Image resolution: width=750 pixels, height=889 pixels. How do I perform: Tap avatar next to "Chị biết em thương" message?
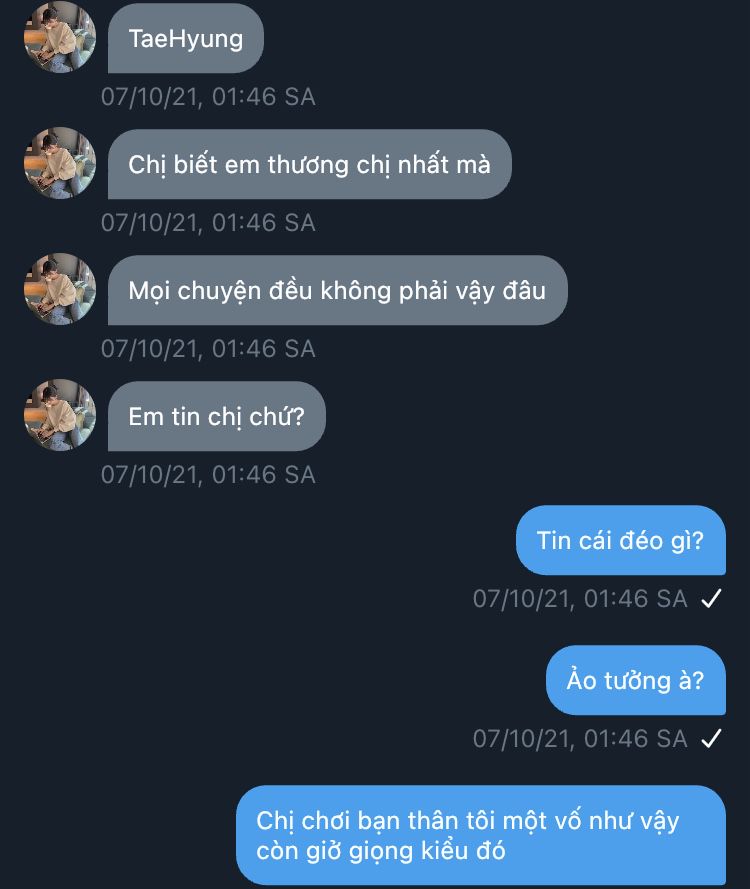(x=60, y=163)
